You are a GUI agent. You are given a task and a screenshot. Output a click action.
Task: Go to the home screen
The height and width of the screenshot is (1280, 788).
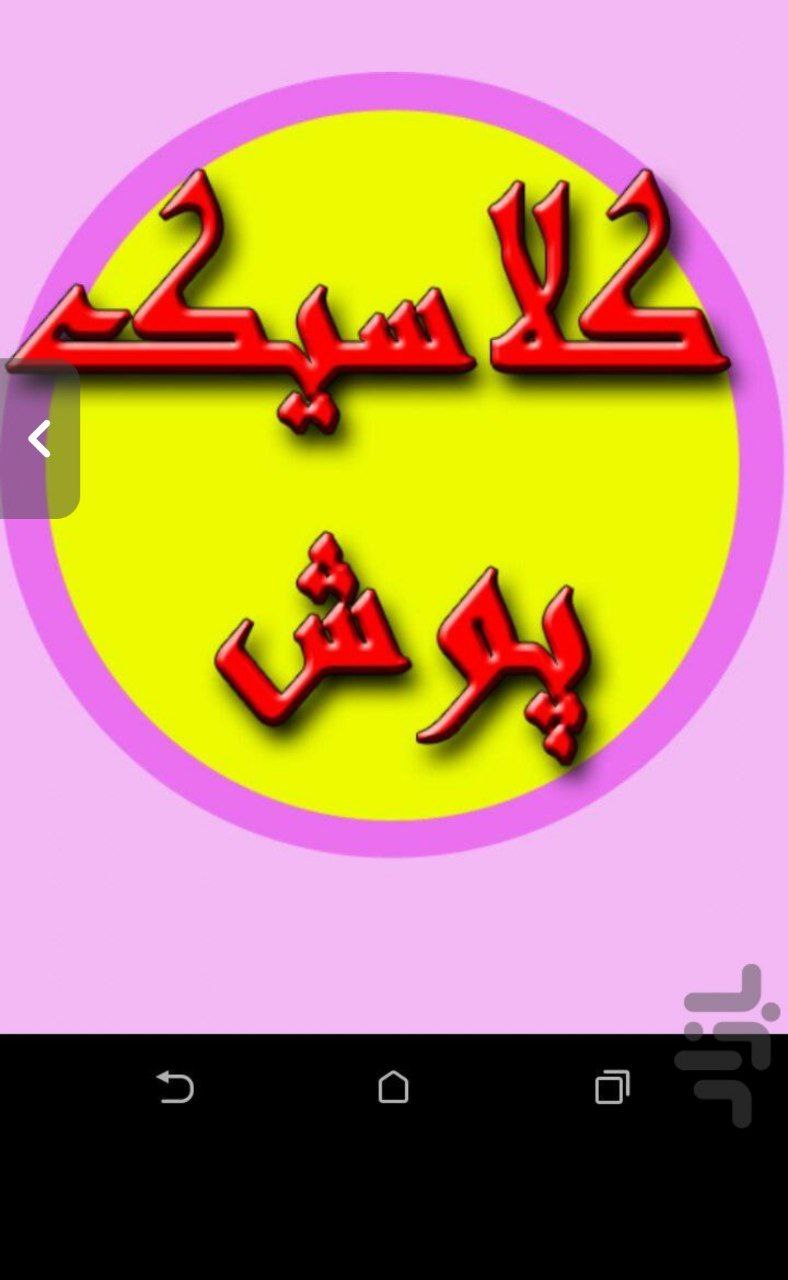click(393, 1087)
